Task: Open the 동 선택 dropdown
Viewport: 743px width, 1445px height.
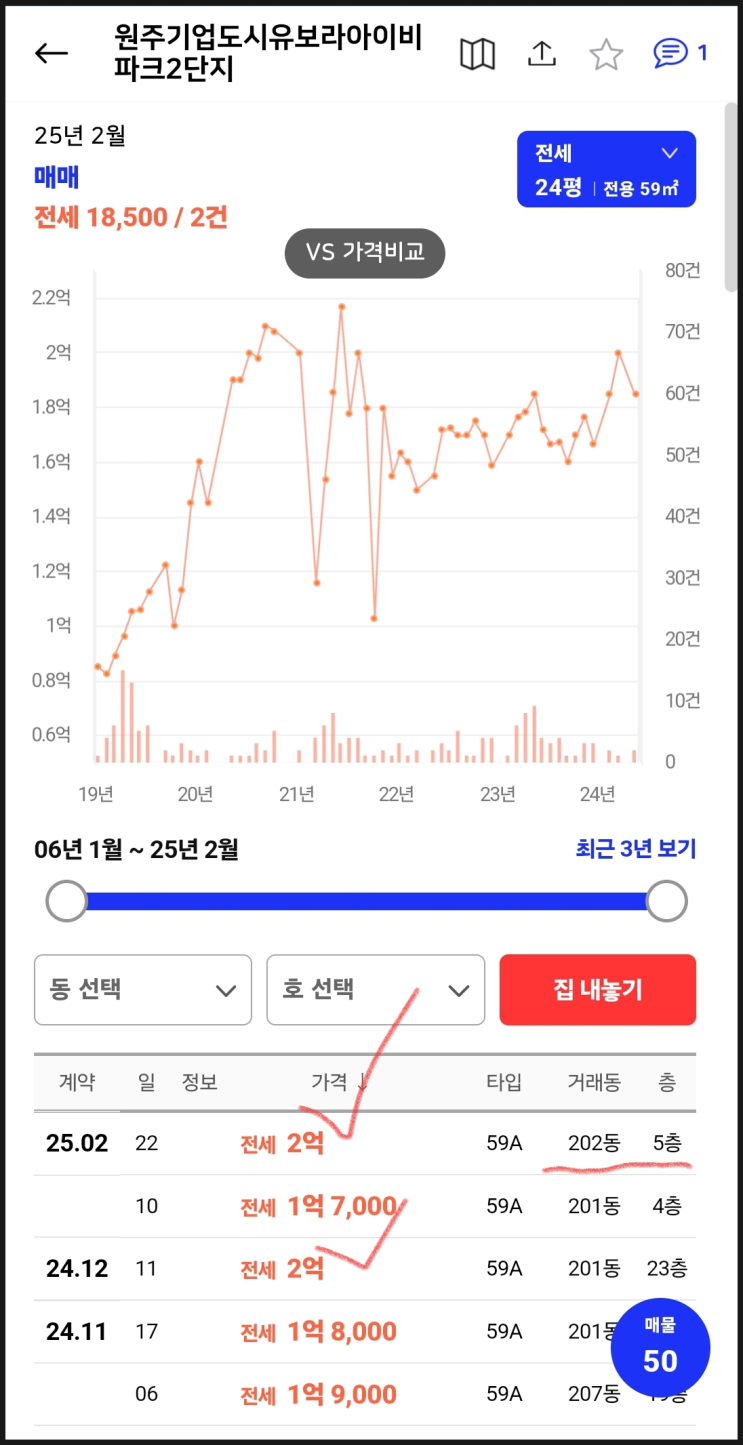Action: (143, 990)
